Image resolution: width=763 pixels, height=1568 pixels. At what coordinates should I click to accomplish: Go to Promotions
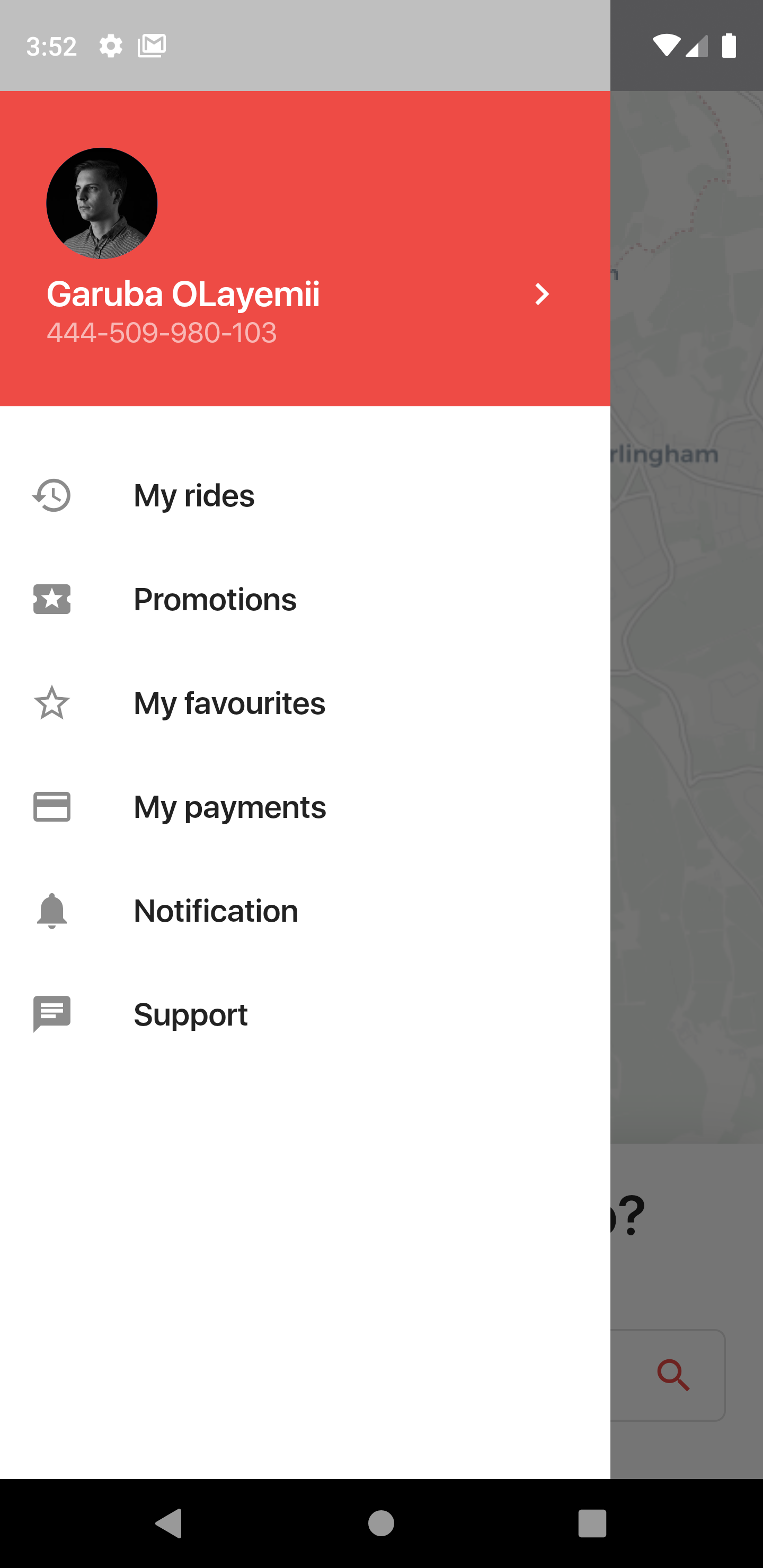305,600
